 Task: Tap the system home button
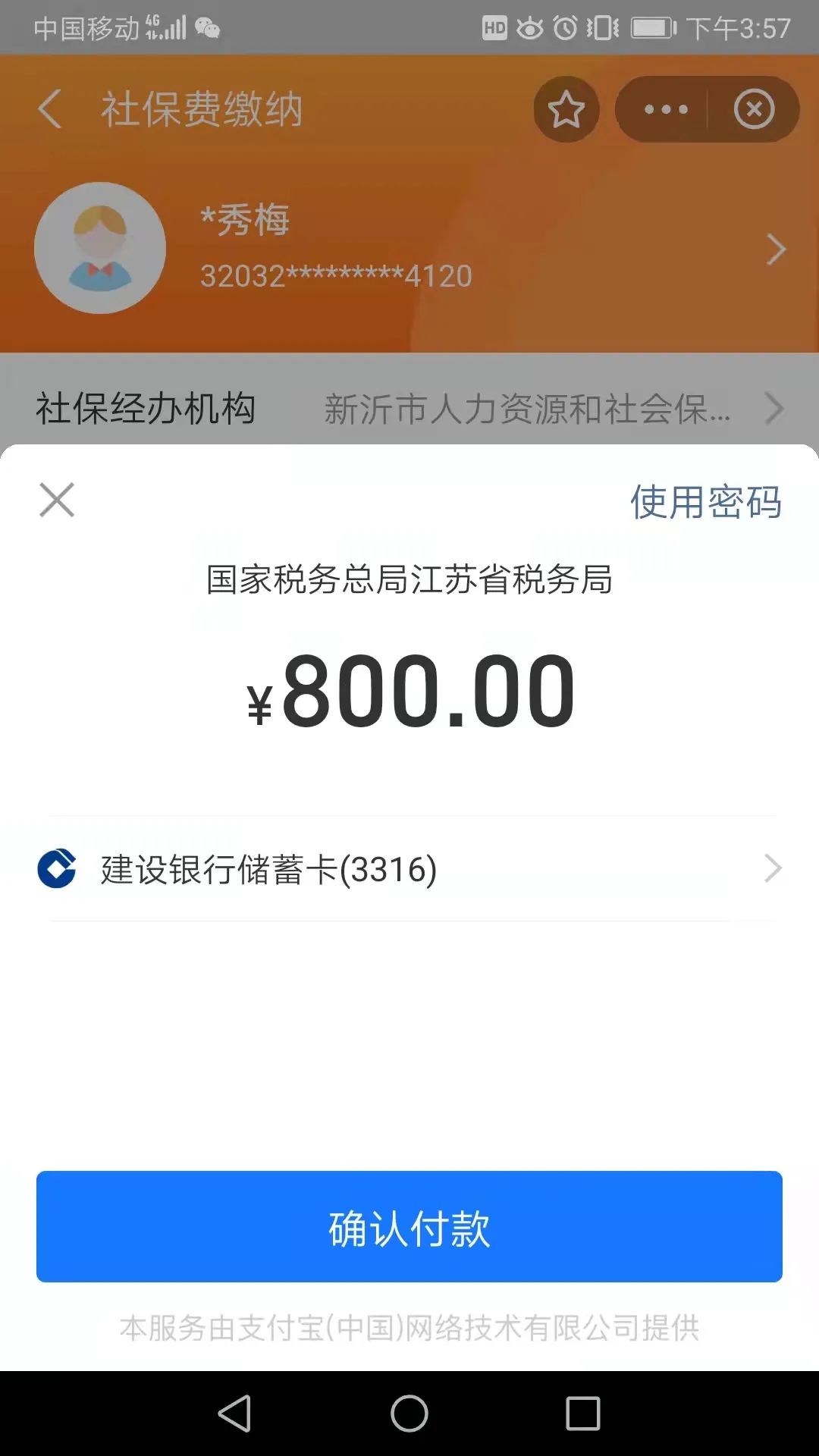click(409, 1414)
